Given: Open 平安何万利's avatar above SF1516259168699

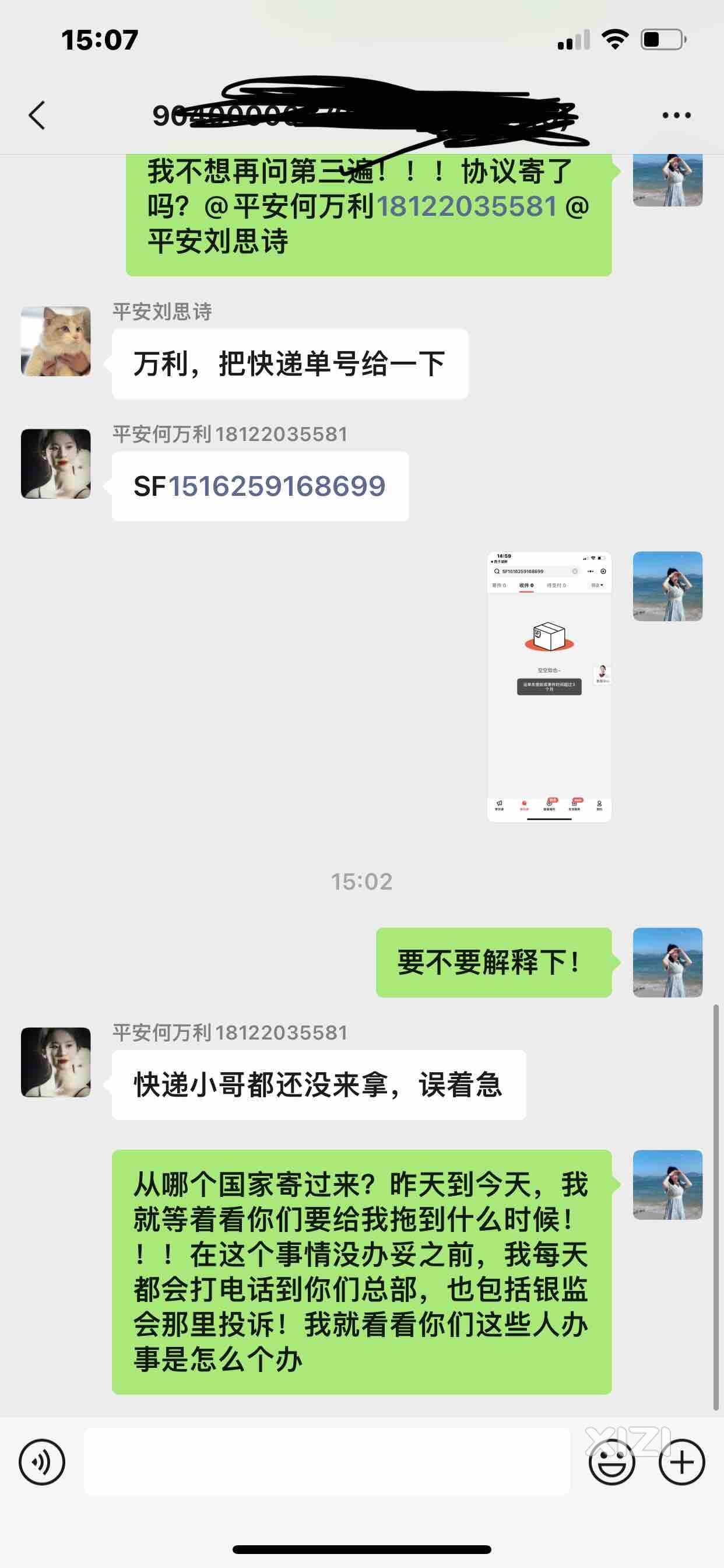Looking at the screenshot, I should (x=56, y=464).
